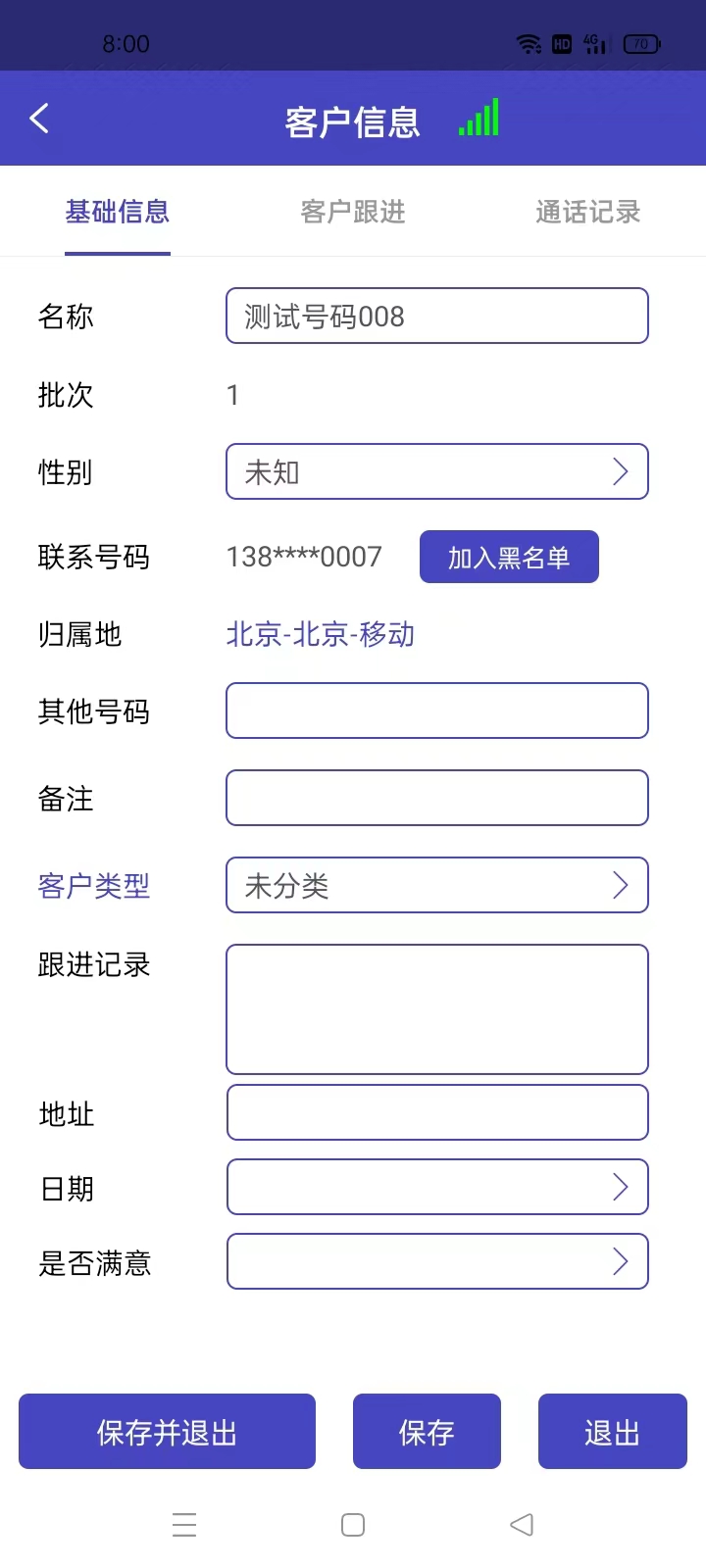Edit the 名称 field with 测试号码008
Screen dimensions: 706x1568
click(x=436, y=316)
